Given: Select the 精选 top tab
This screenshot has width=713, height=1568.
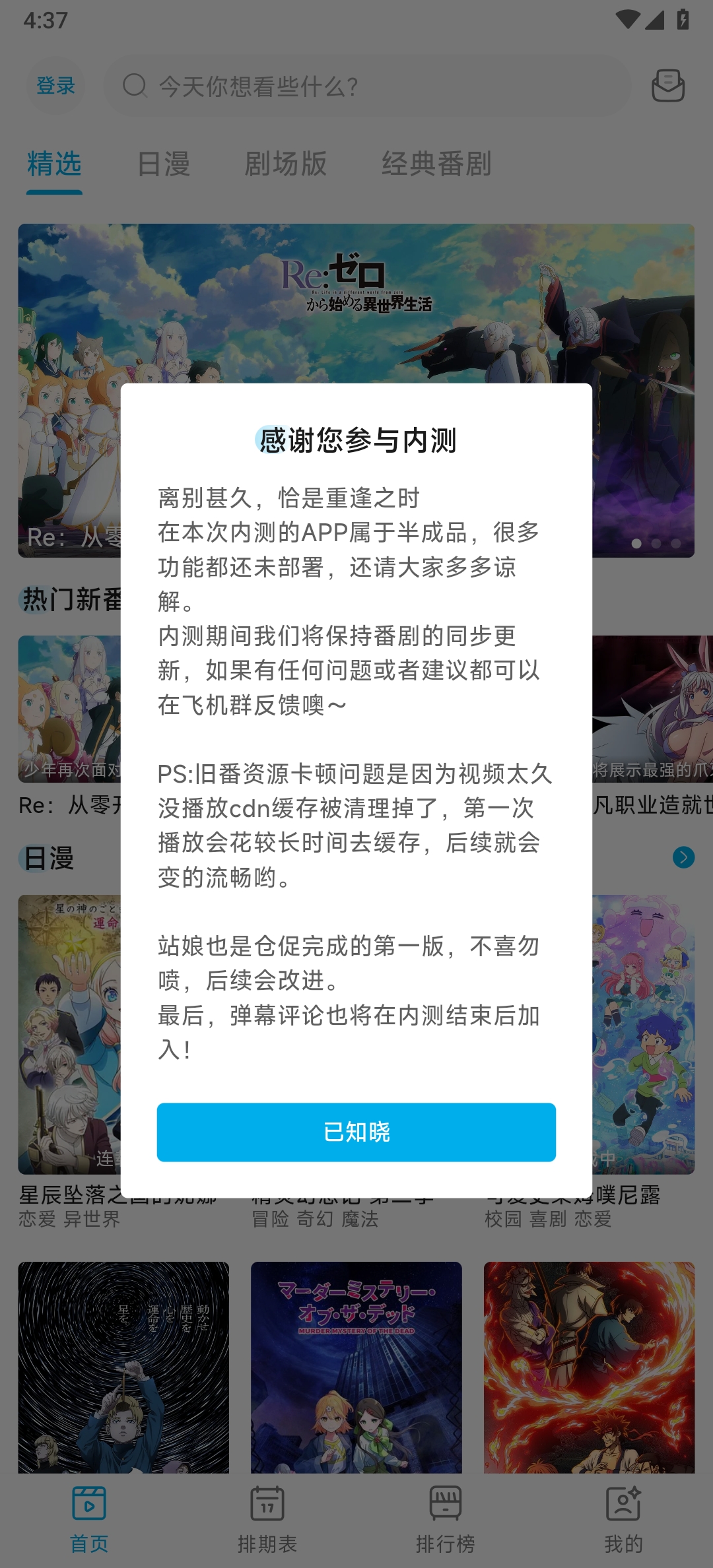Looking at the screenshot, I should (54, 164).
